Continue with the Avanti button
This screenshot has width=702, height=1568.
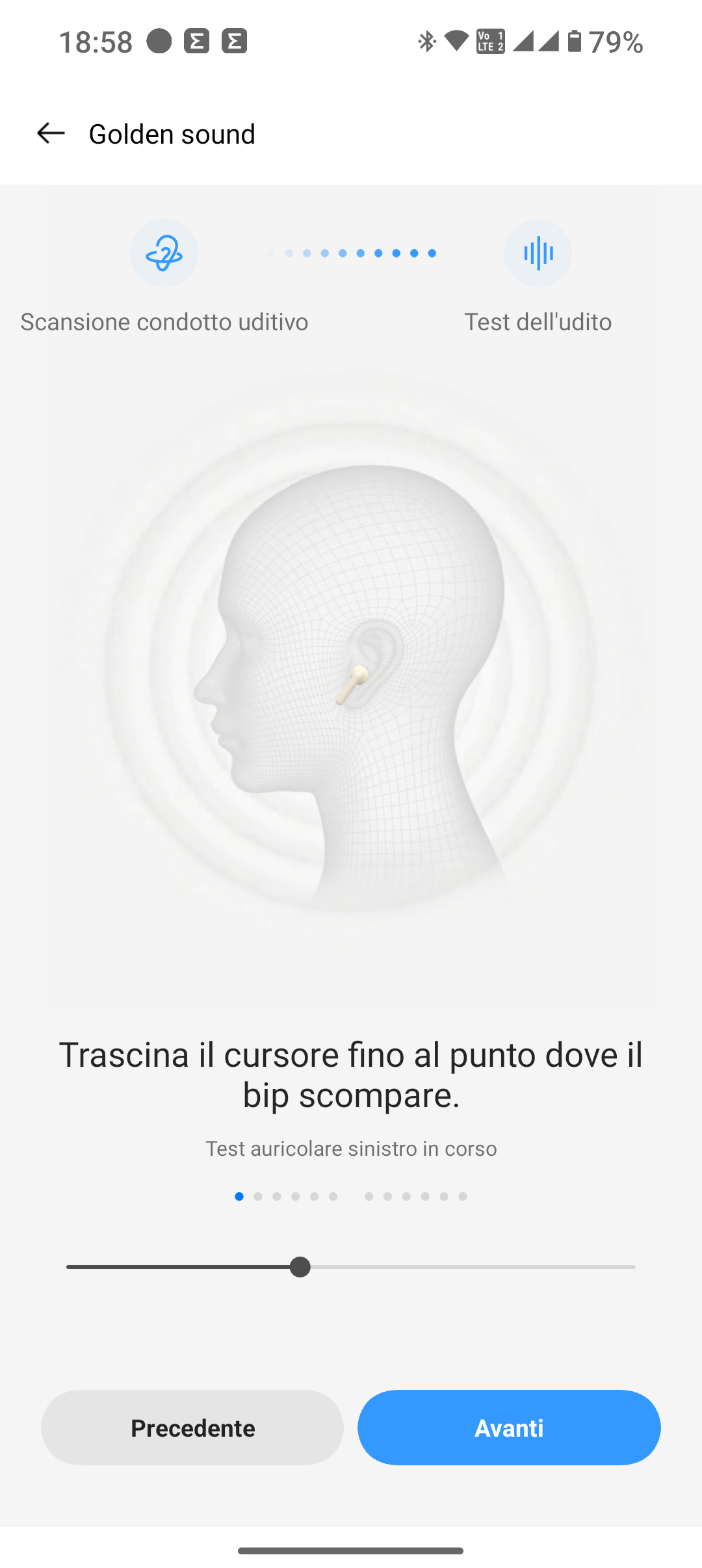(x=509, y=1428)
